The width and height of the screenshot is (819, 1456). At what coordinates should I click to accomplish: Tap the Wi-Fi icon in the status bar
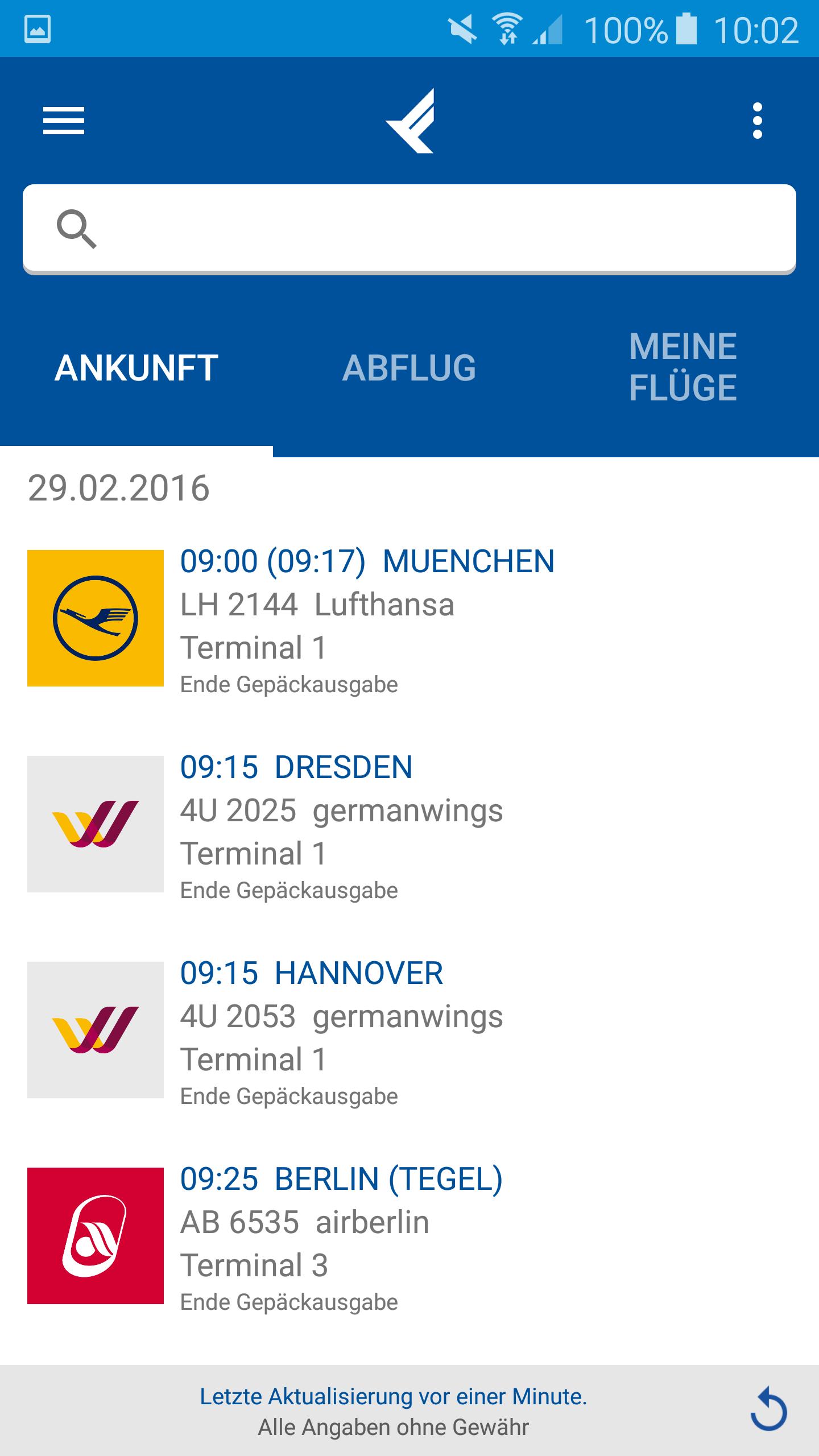point(505,28)
